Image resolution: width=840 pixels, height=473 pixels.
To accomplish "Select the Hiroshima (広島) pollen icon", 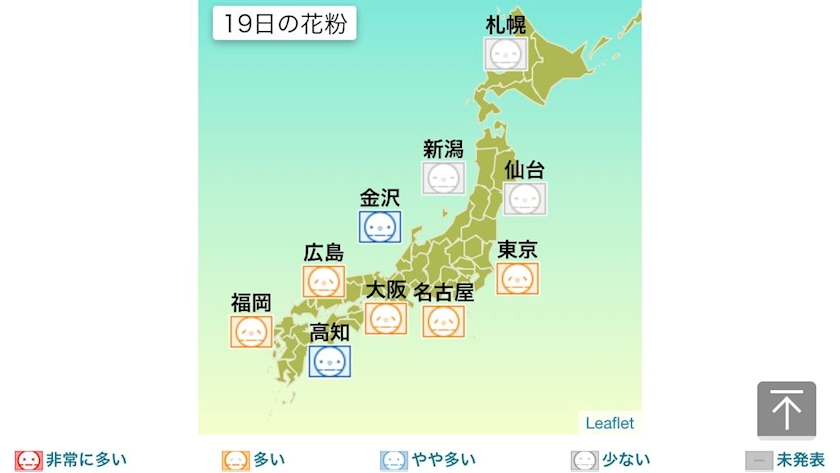I will tap(324, 281).
